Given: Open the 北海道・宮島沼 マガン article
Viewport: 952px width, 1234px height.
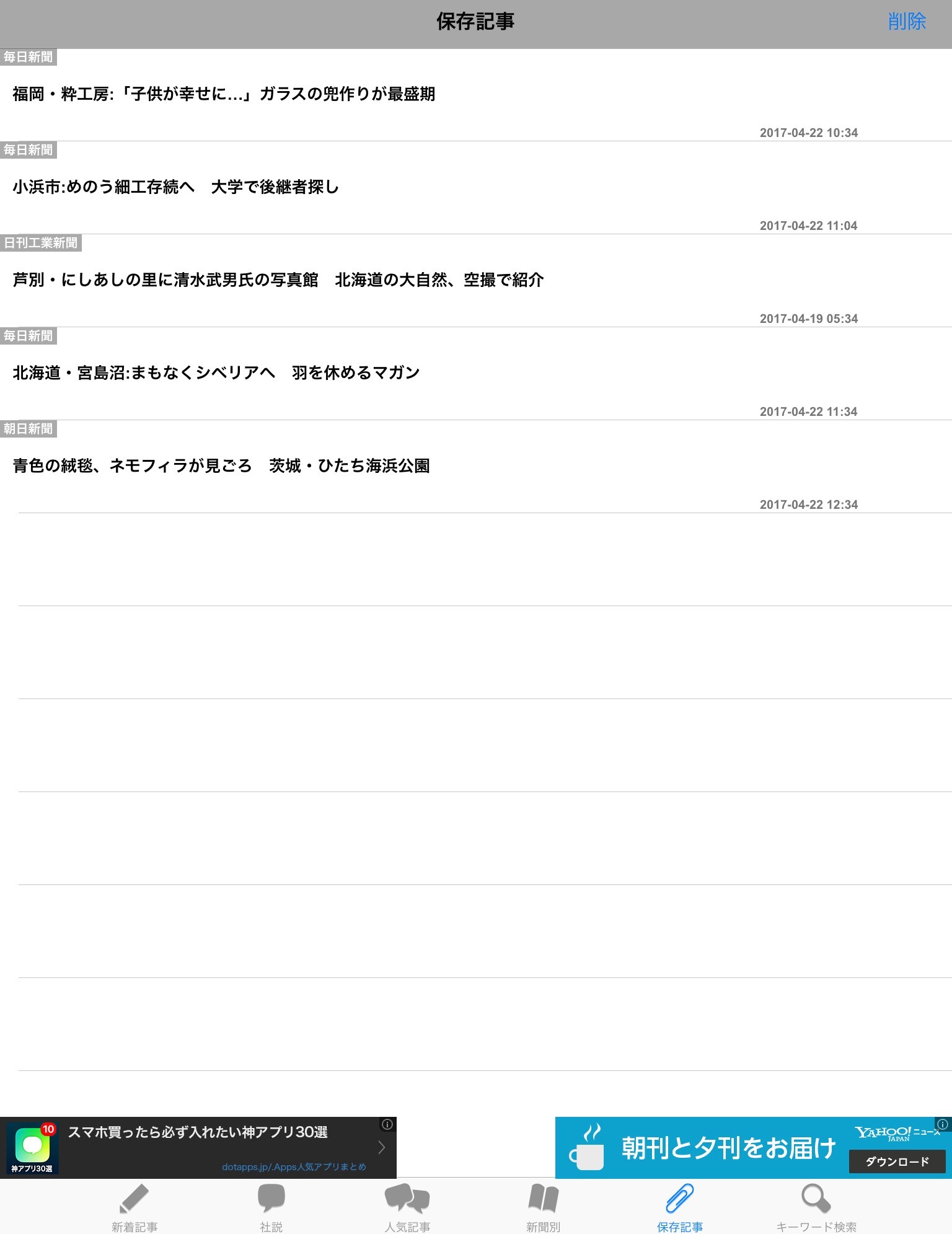Looking at the screenshot, I should [x=476, y=374].
